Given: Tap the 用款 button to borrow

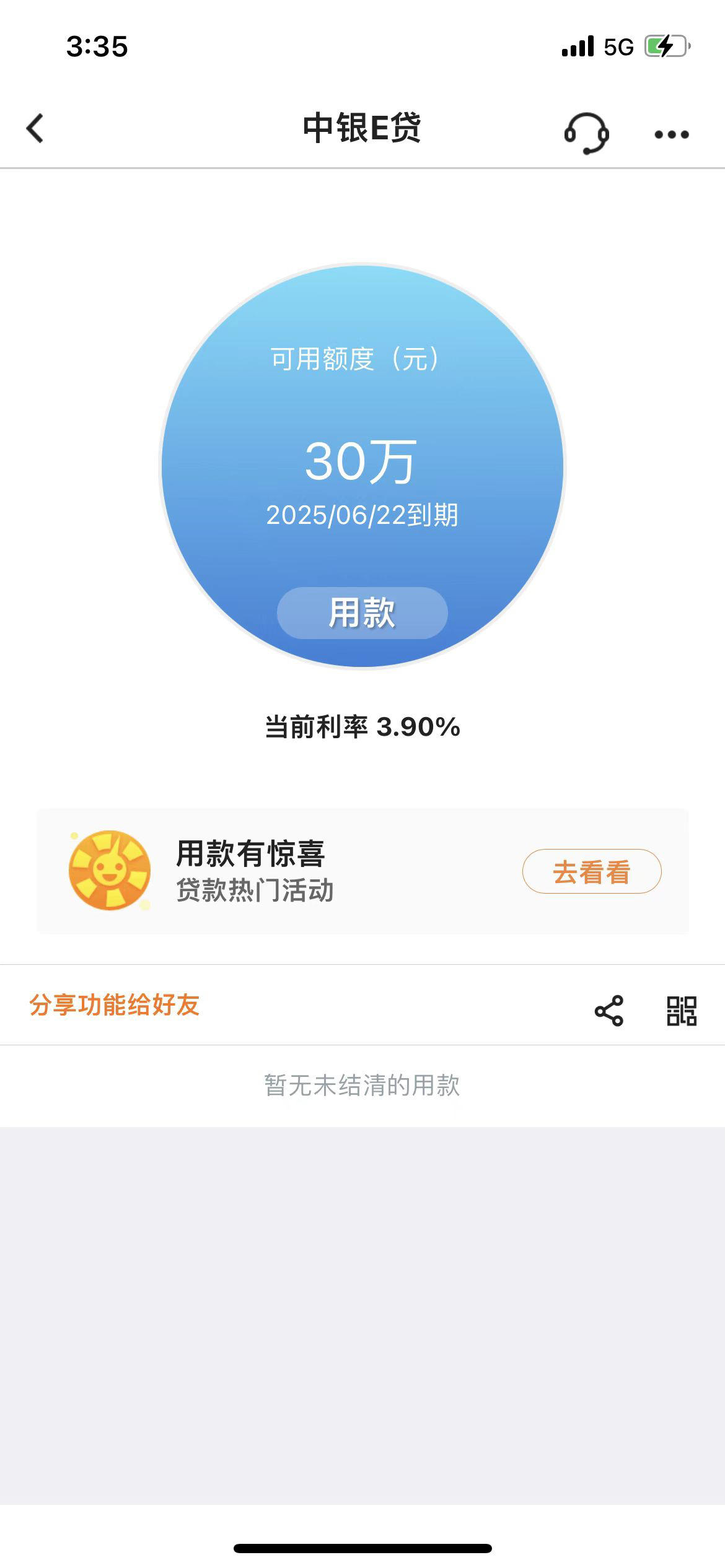Looking at the screenshot, I should pyautogui.click(x=362, y=612).
